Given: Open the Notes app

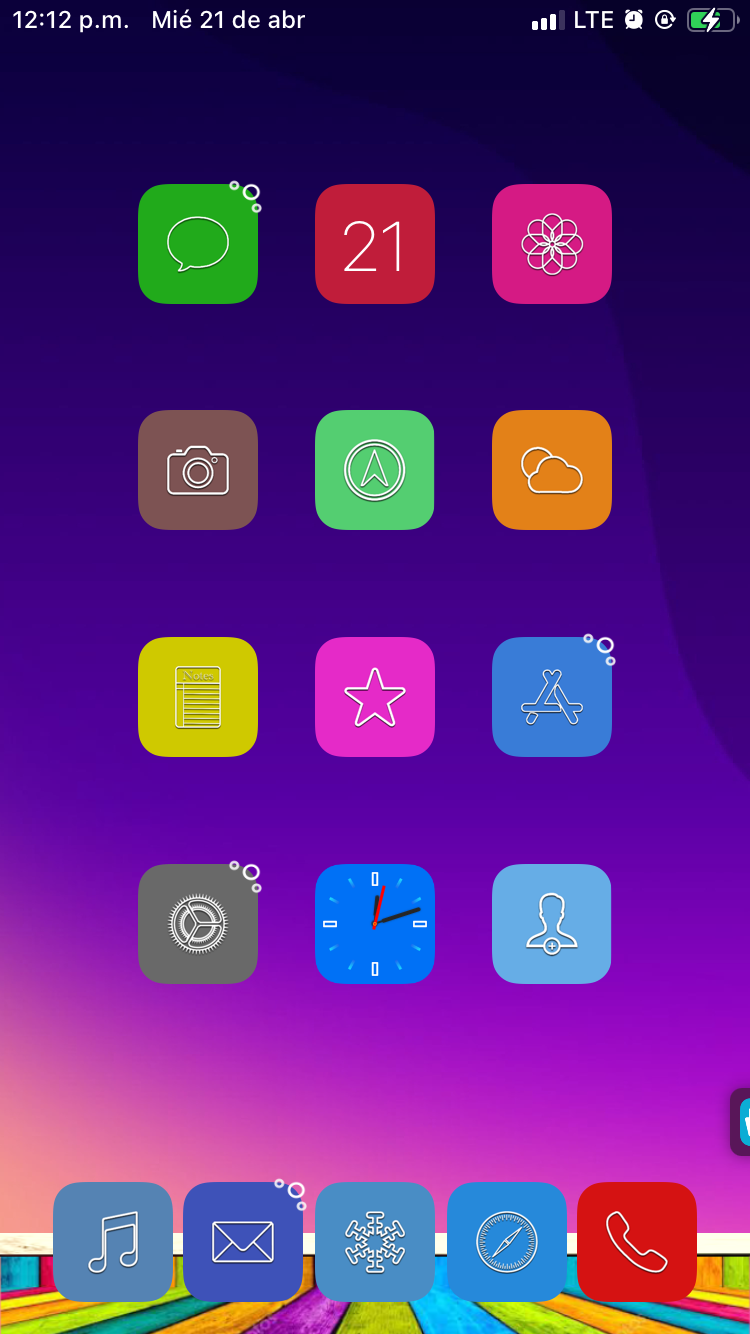Looking at the screenshot, I should pyautogui.click(x=198, y=697).
